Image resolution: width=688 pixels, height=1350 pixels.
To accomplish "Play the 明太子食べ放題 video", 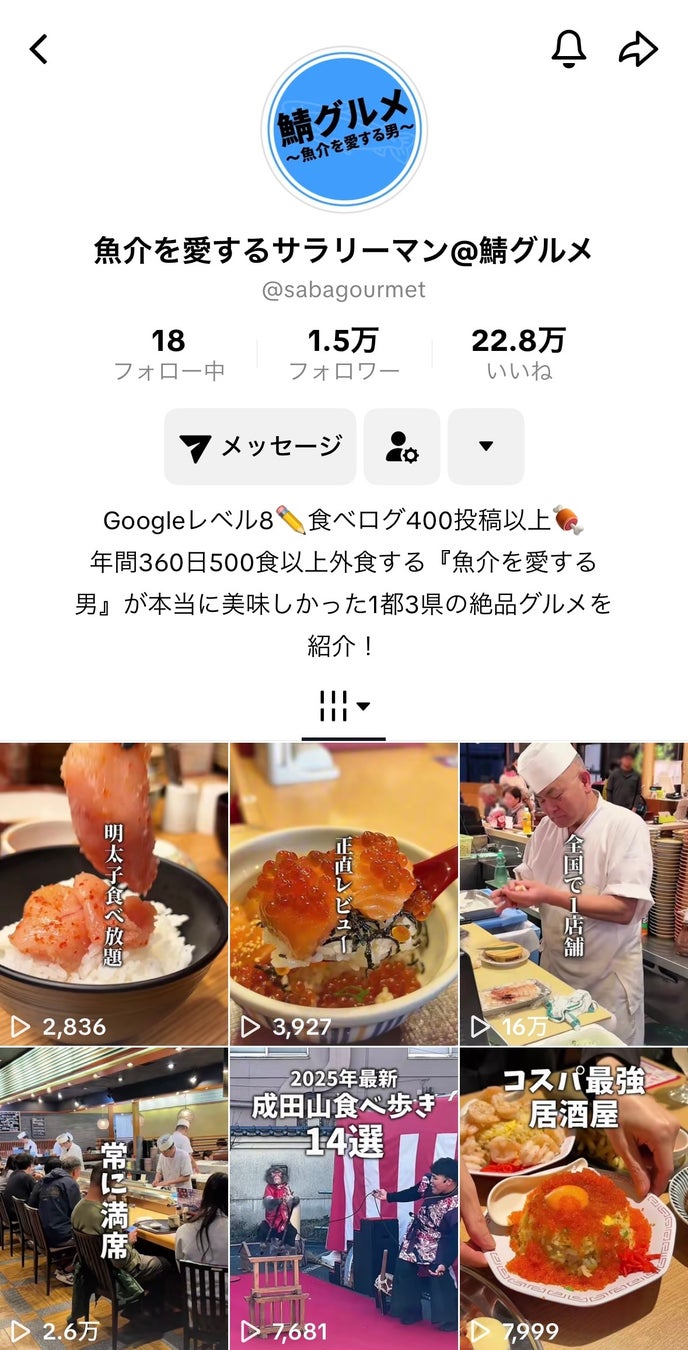I will (x=114, y=893).
